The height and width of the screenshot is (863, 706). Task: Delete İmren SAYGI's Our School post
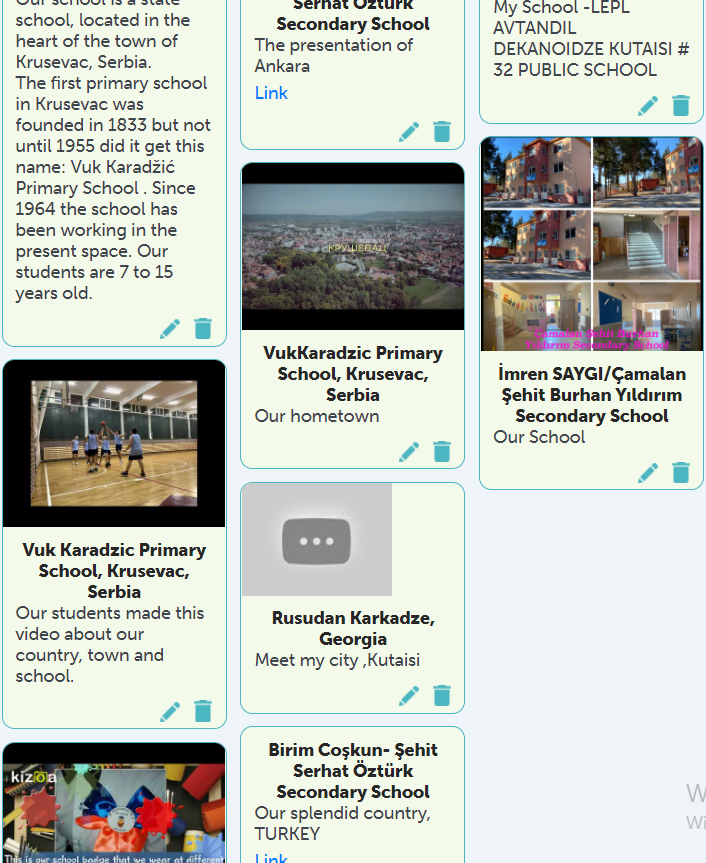point(681,473)
